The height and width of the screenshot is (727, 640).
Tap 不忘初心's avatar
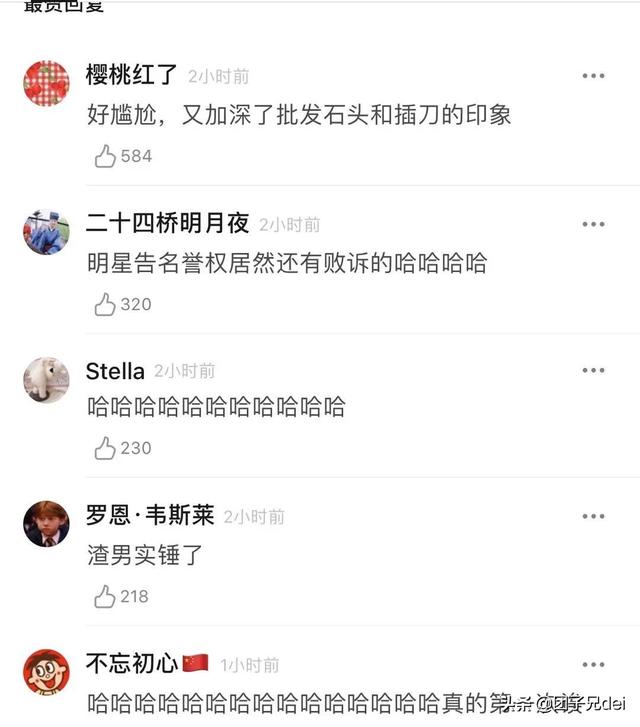tap(46, 671)
